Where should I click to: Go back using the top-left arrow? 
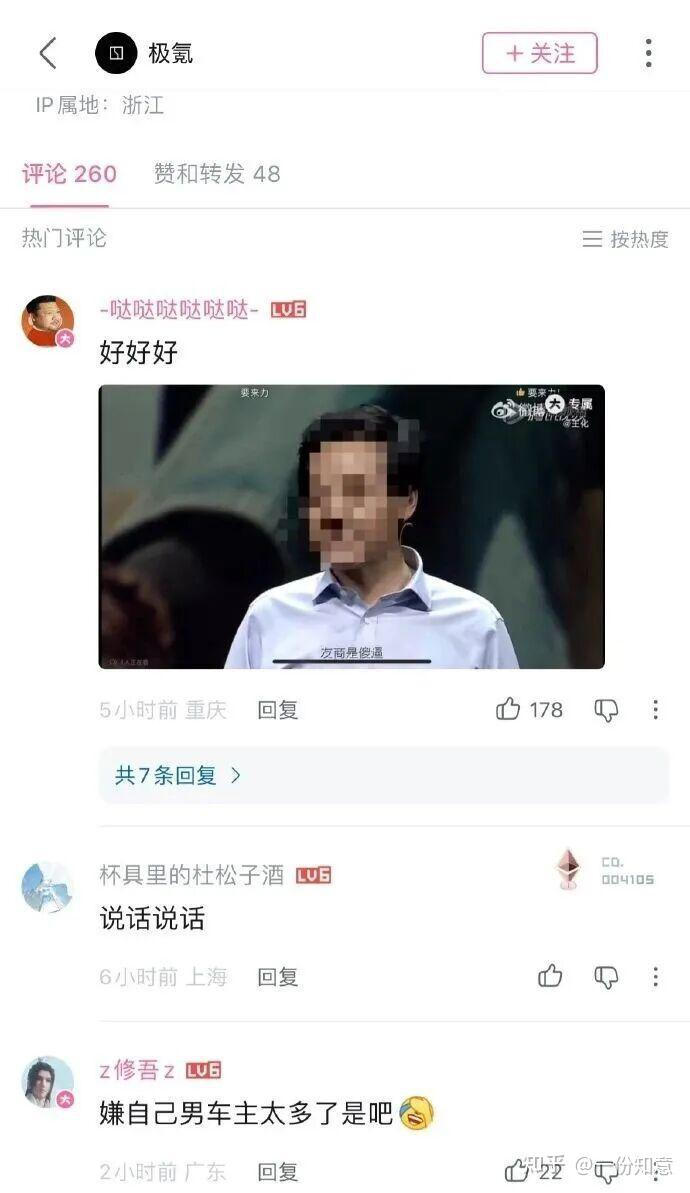click(x=47, y=53)
